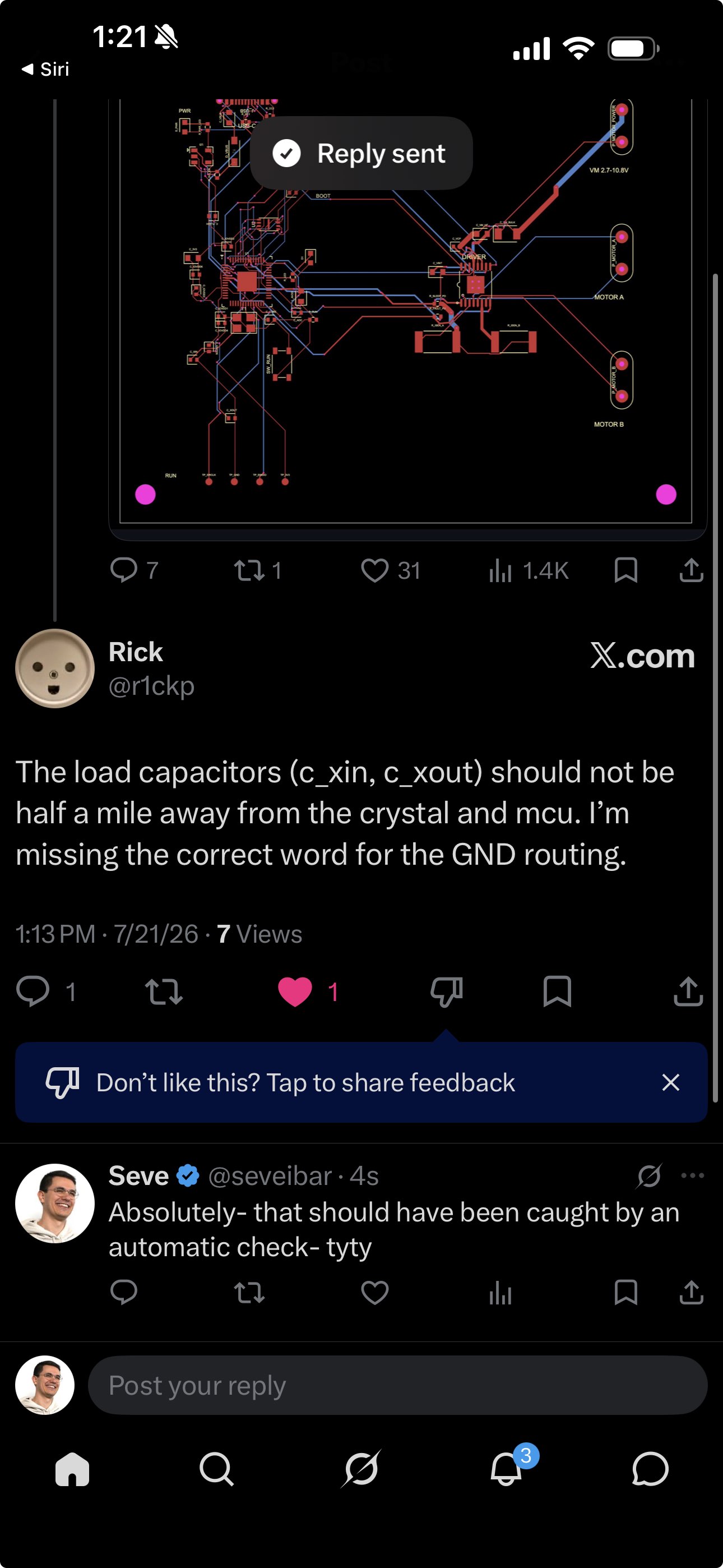Dismiss the share feedback banner
The width and height of the screenshot is (723, 1568).
(671, 1082)
